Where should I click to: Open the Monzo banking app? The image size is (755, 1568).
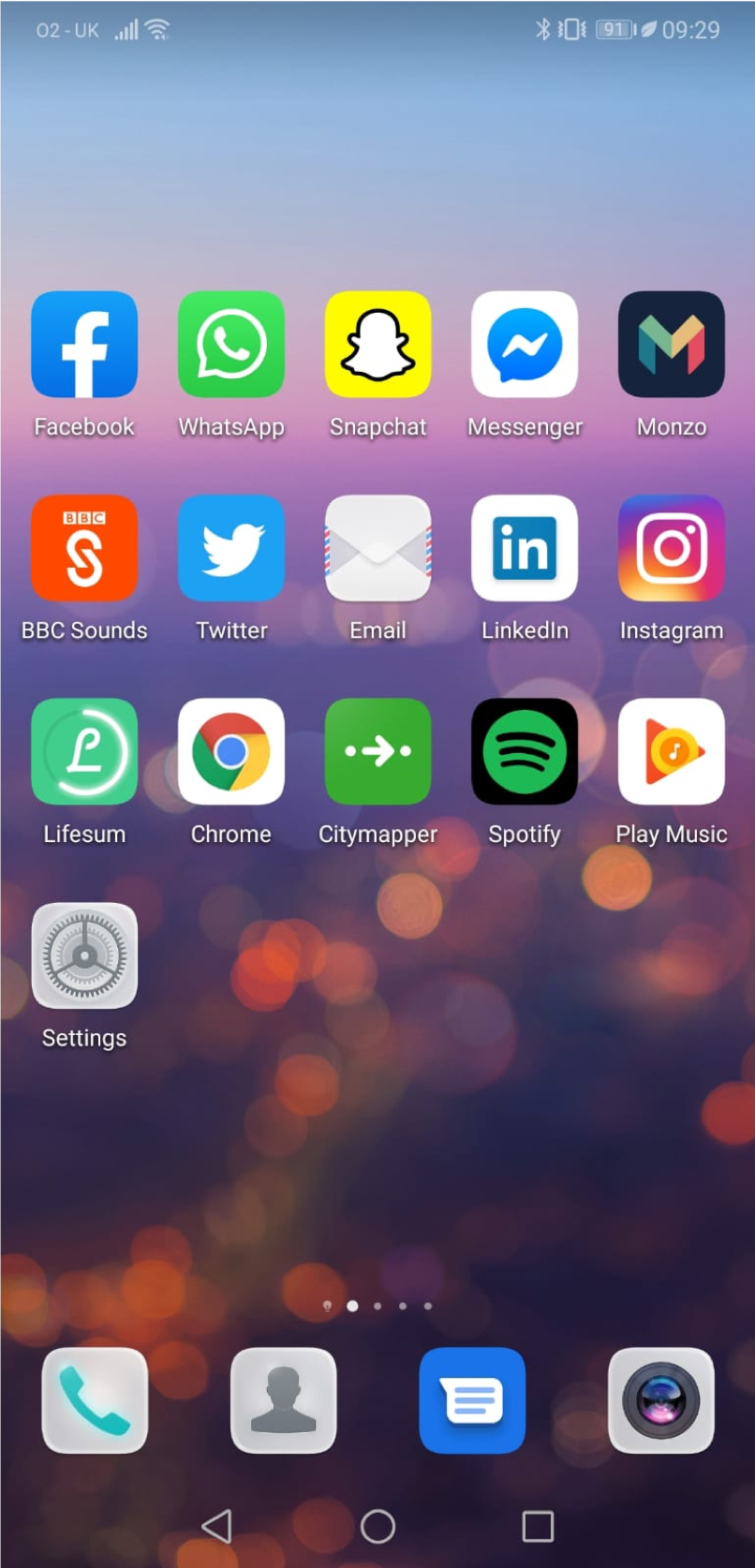(672, 345)
